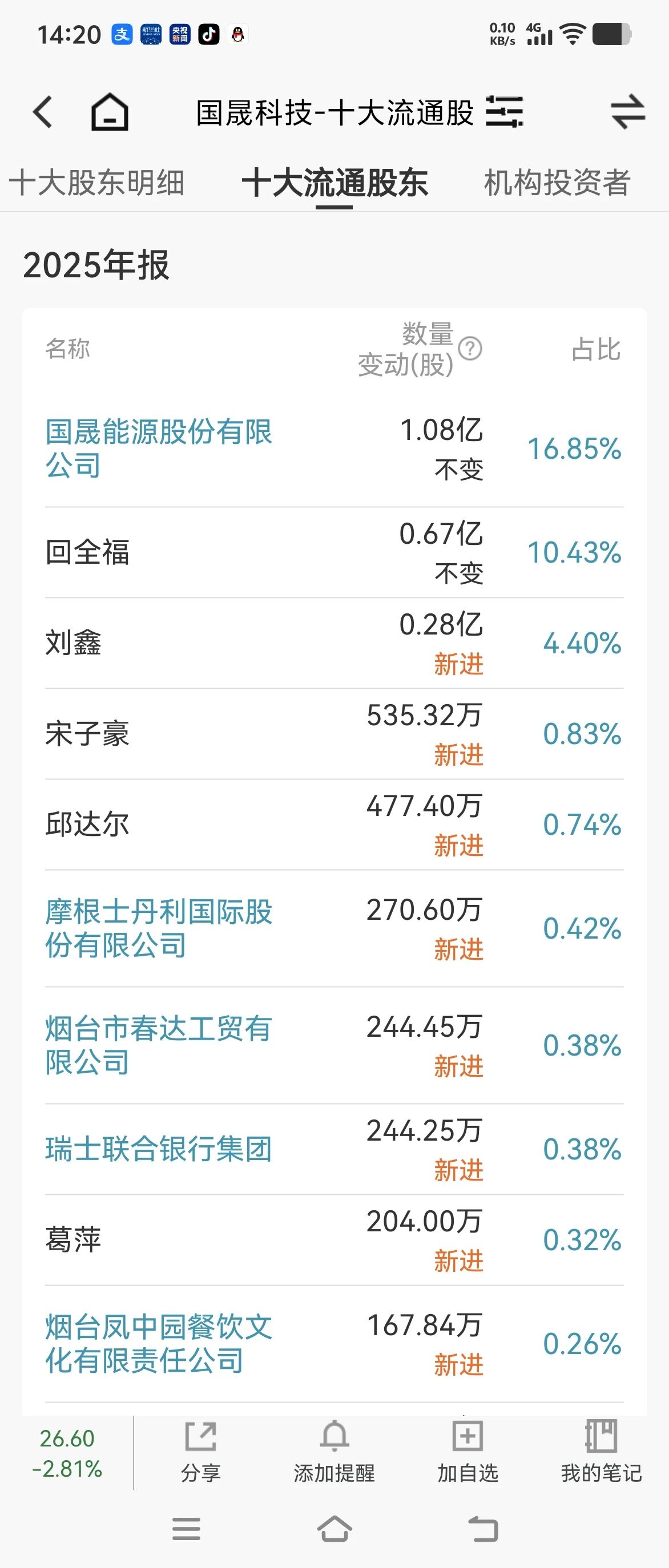The height and width of the screenshot is (1568, 669).
Task: Select the 十大流通股东 tab
Action: (x=334, y=183)
